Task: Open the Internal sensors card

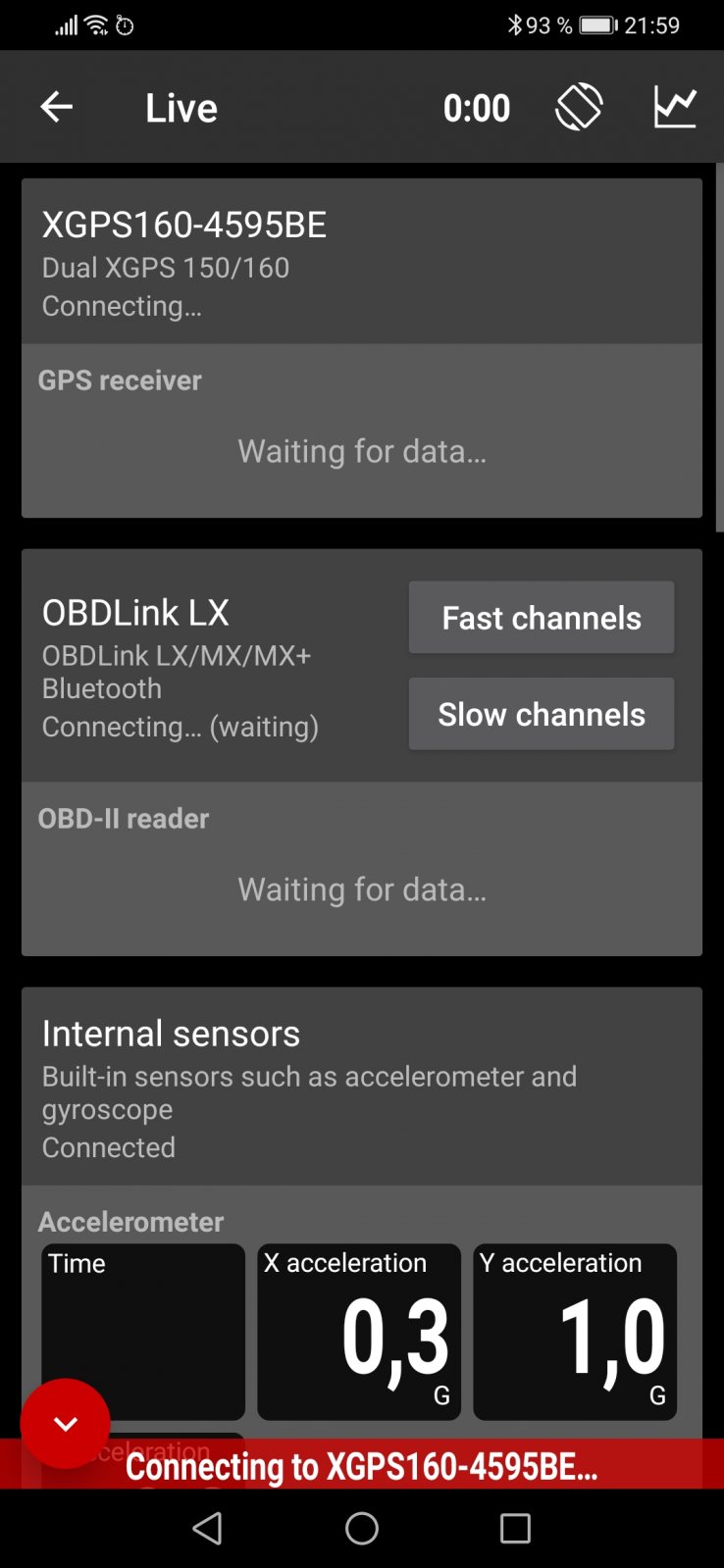Action: point(362,1087)
